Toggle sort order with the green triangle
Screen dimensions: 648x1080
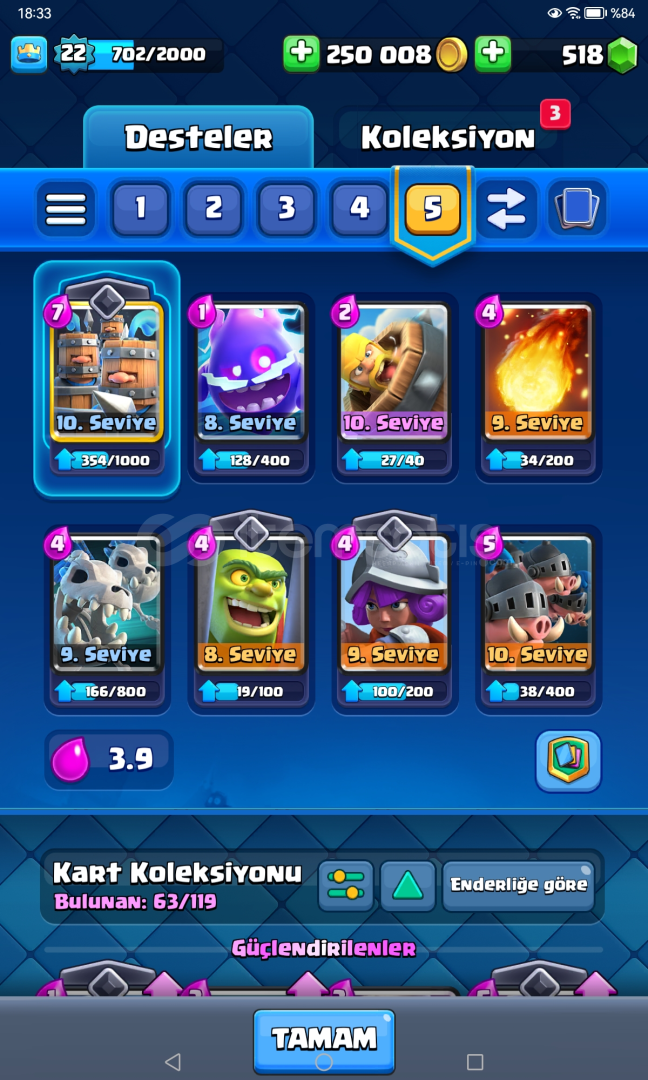tap(408, 886)
